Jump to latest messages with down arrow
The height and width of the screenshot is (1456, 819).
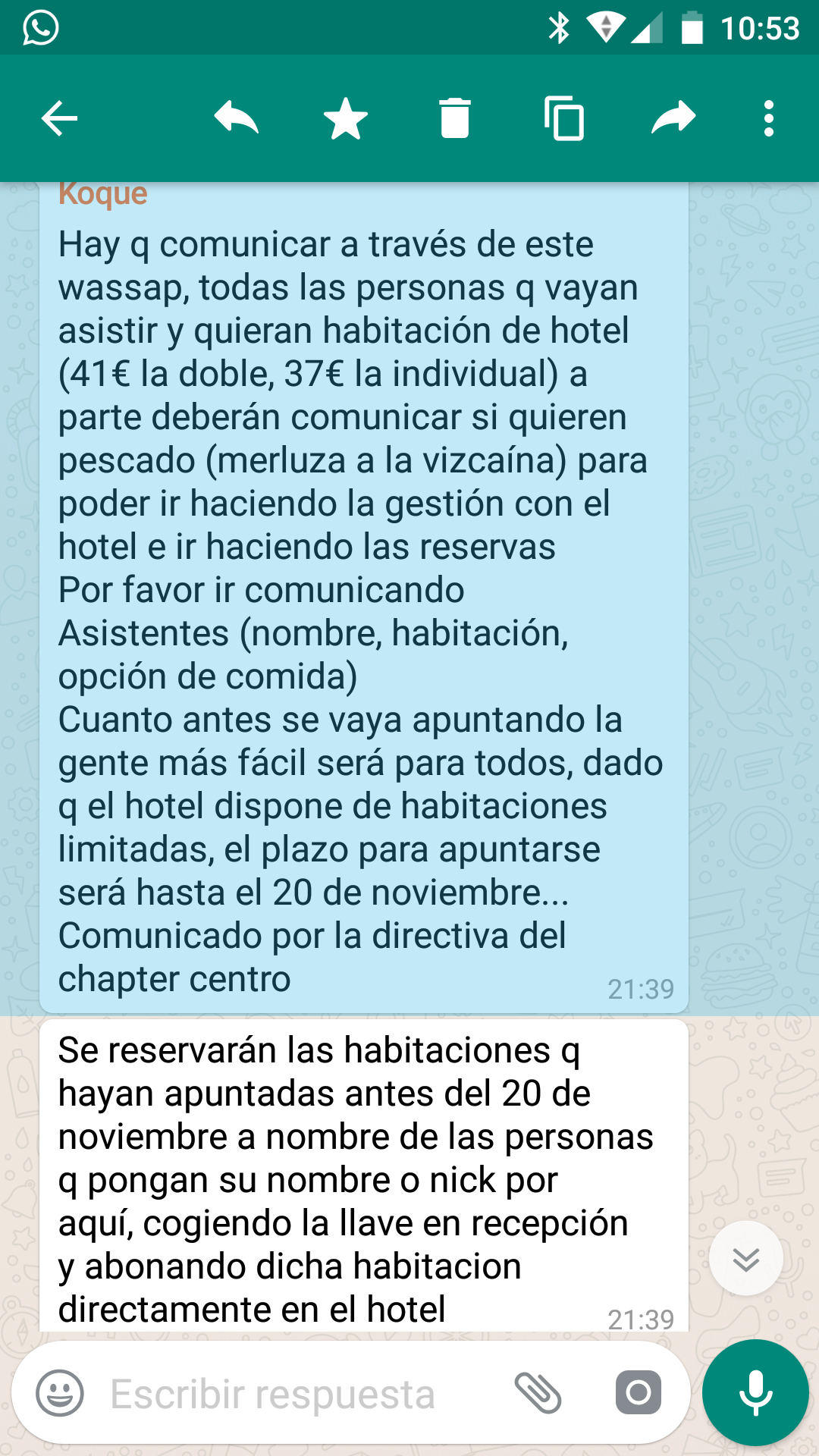tap(746, 1259)
